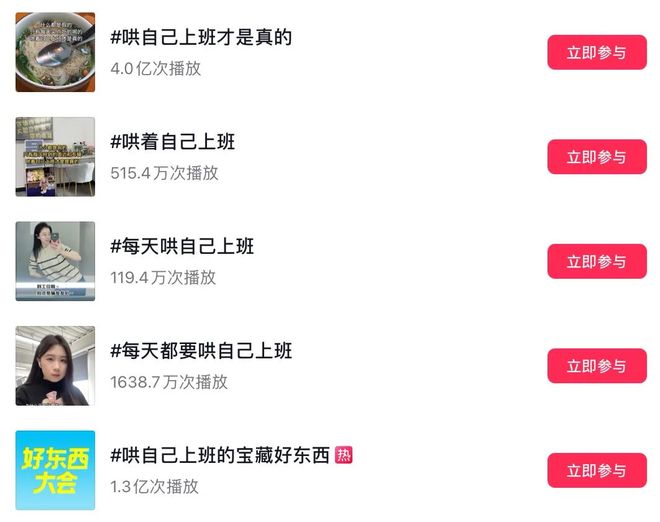Tap 立即参与 for #哄自己上班才是真的
Screen dimensions: 660x522
pos(597,52)
